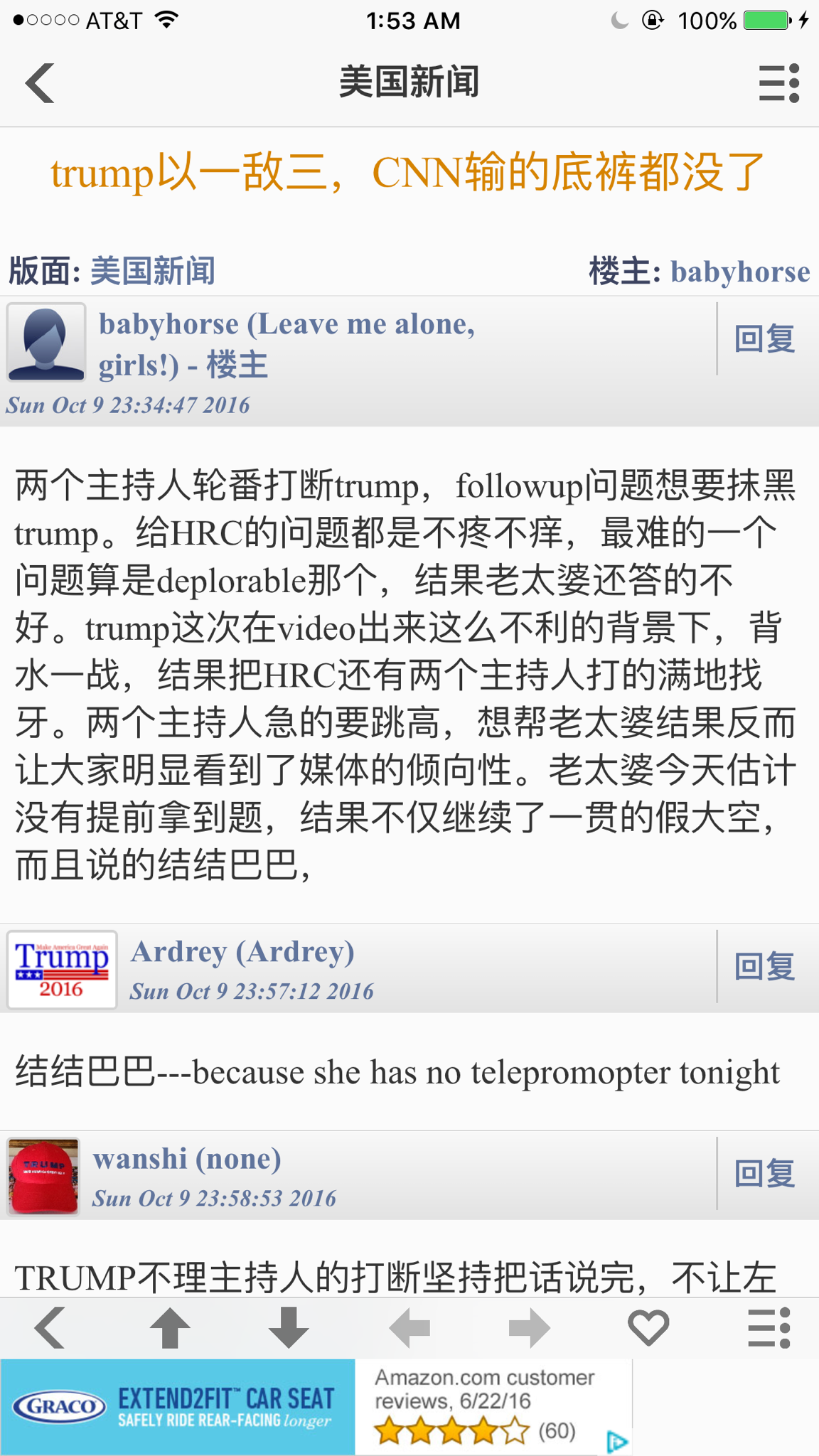The image size is (819, 1456).
Task: Open 楼主 babyhorse's profile link
Action: coord(739,272)
